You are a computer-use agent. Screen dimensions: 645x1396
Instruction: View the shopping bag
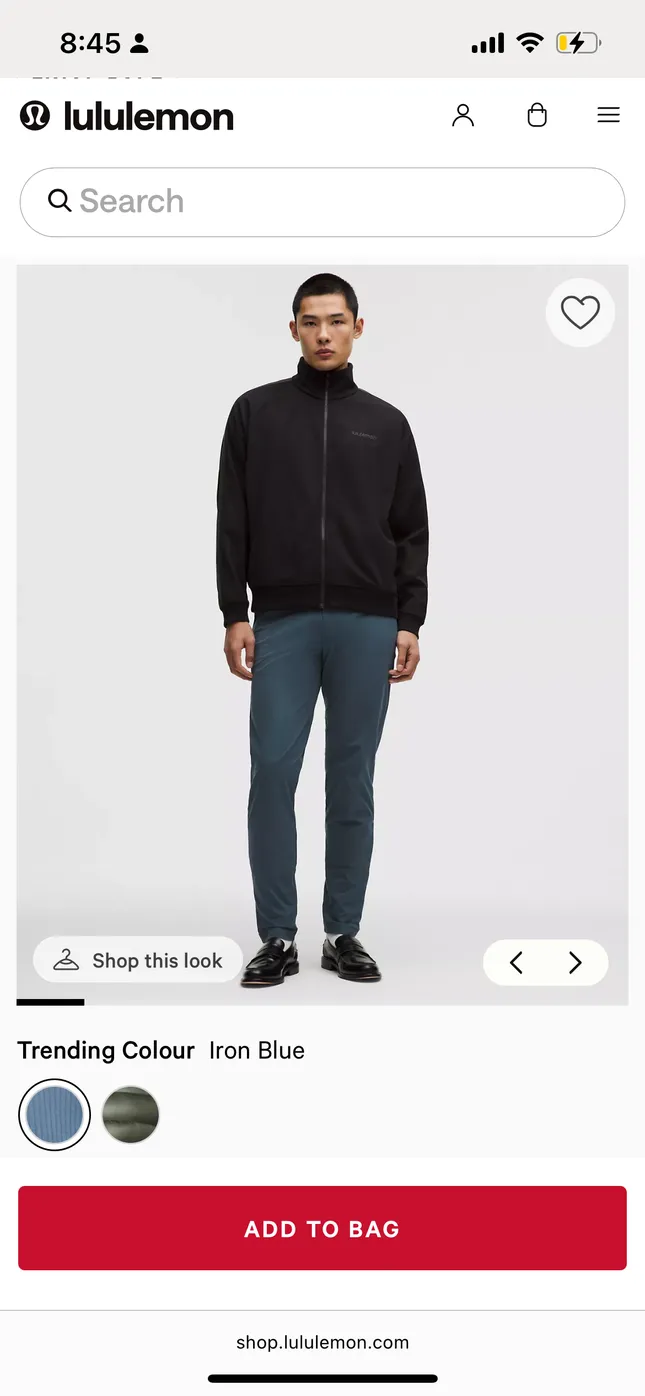(x=537, y=116)
